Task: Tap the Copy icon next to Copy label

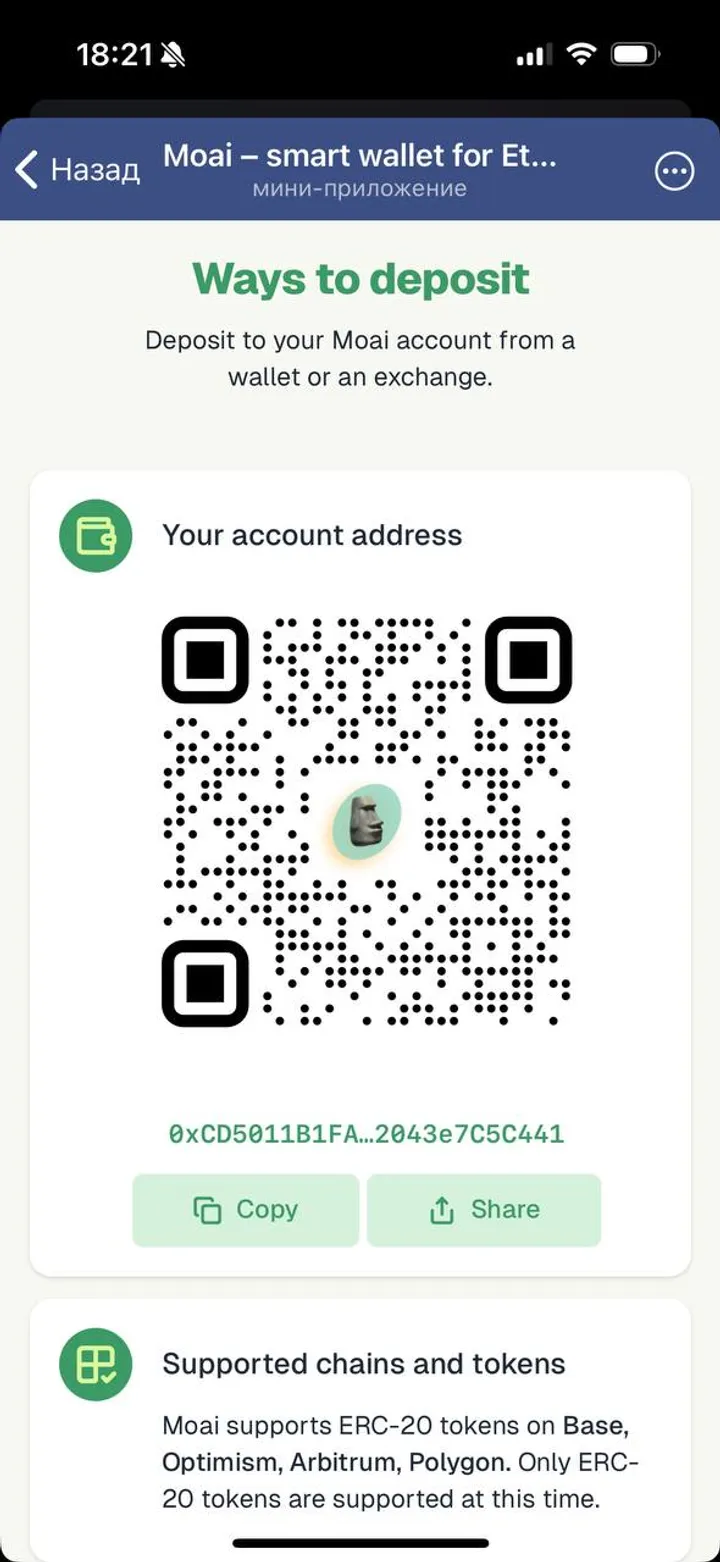Action: (210, 1209)
